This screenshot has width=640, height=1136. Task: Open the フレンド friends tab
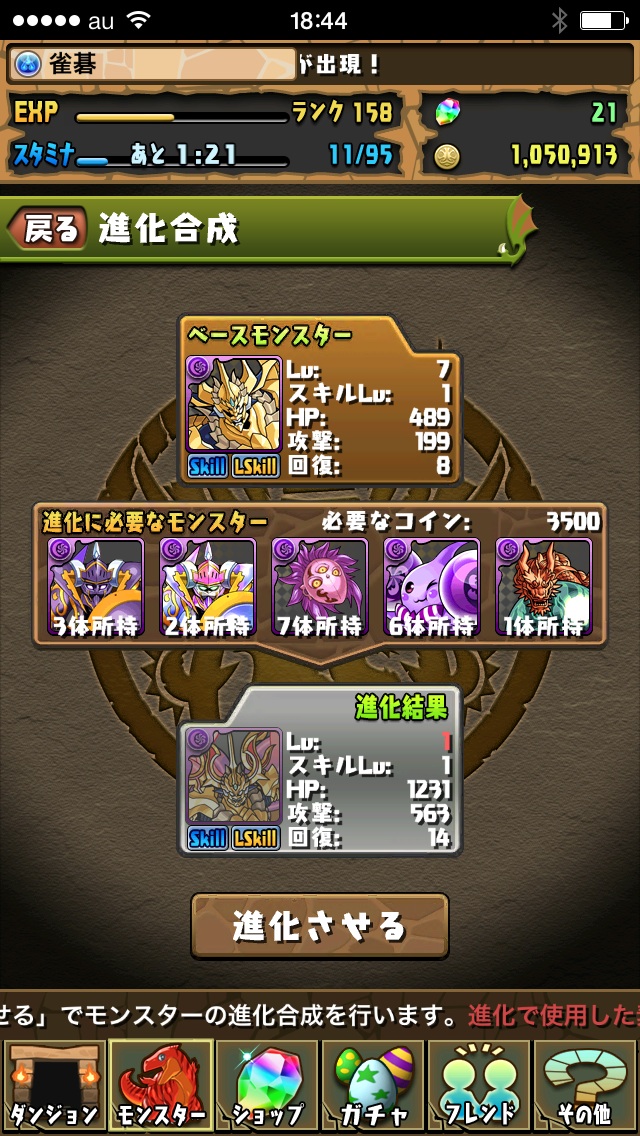coord(480,1085)
